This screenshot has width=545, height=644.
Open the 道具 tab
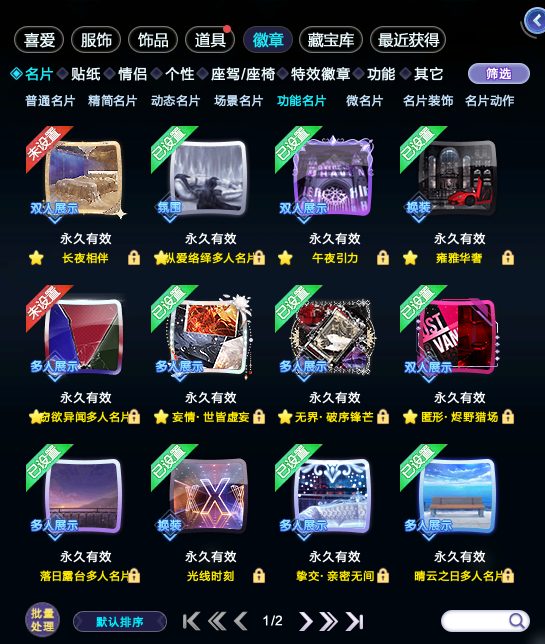pyautogui.click(x=210, y=40)
